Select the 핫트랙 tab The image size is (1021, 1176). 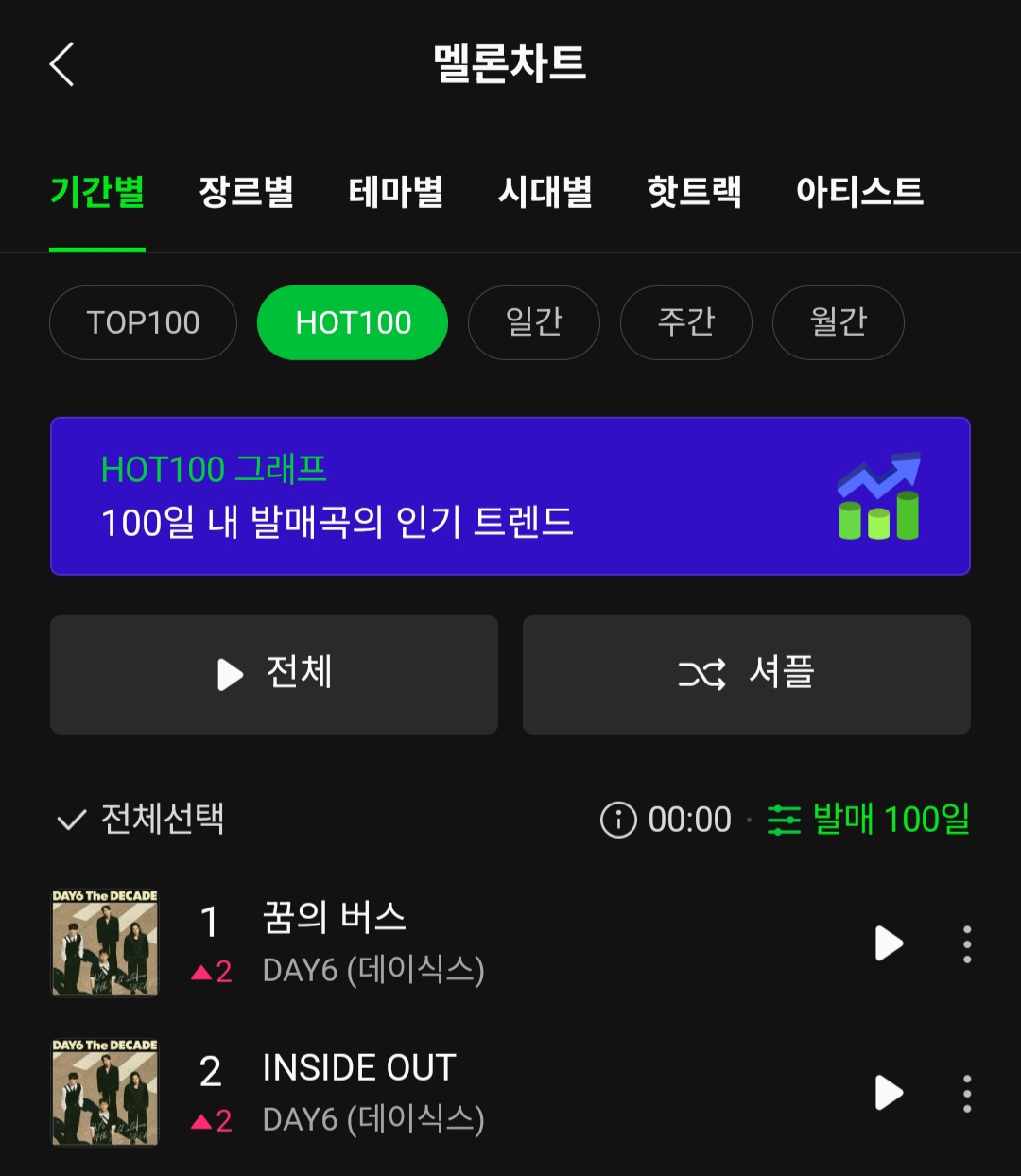(694, 192)
